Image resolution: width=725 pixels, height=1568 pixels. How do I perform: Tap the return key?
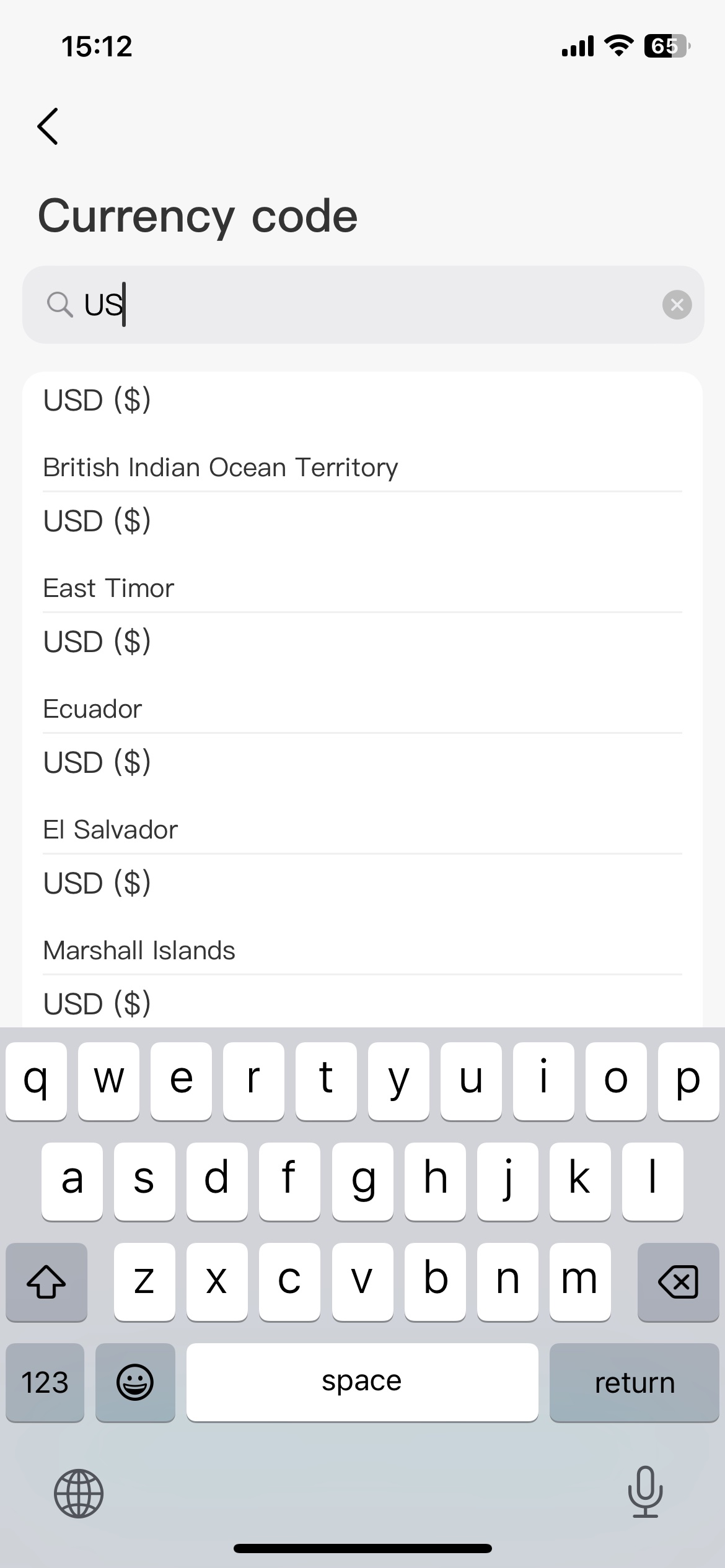[634, 1382]
